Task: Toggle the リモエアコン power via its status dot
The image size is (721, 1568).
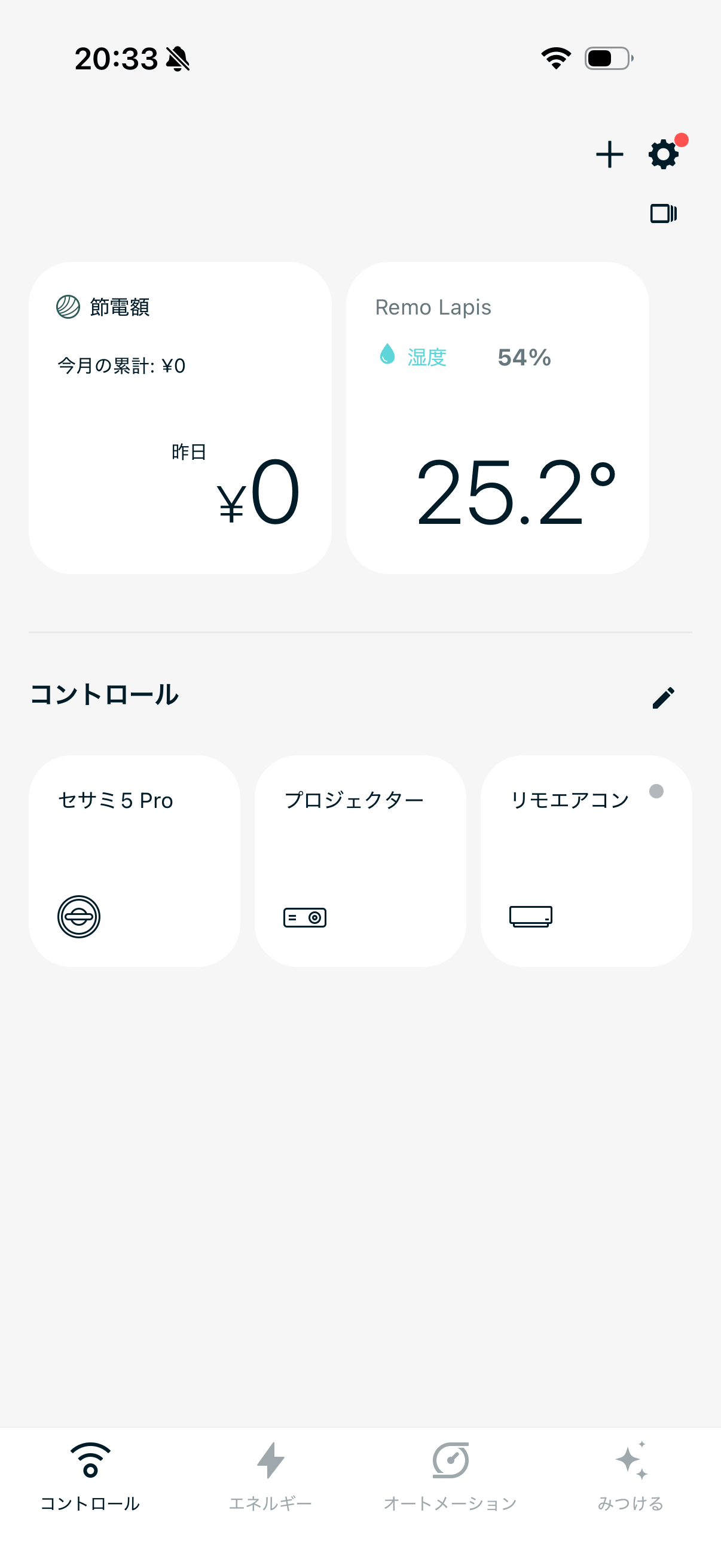Action: [x=656, y=791]
